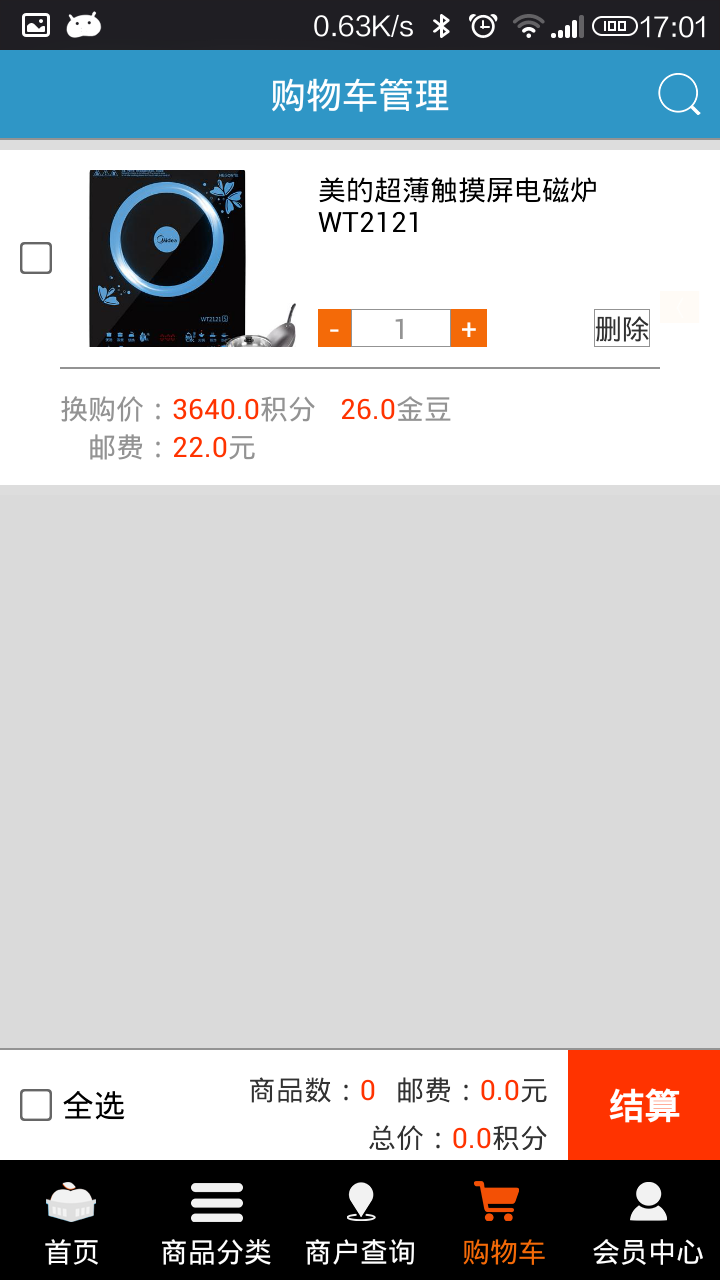This screenshot has width=720, height=1280.
Task: Switch to the 会员中心 tab
Action: click(648, 1222)
